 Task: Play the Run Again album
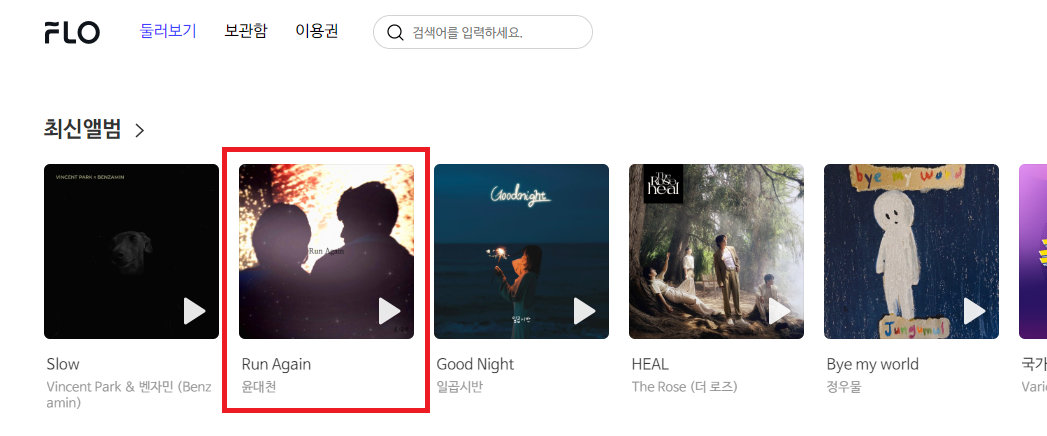click(389, 311)
